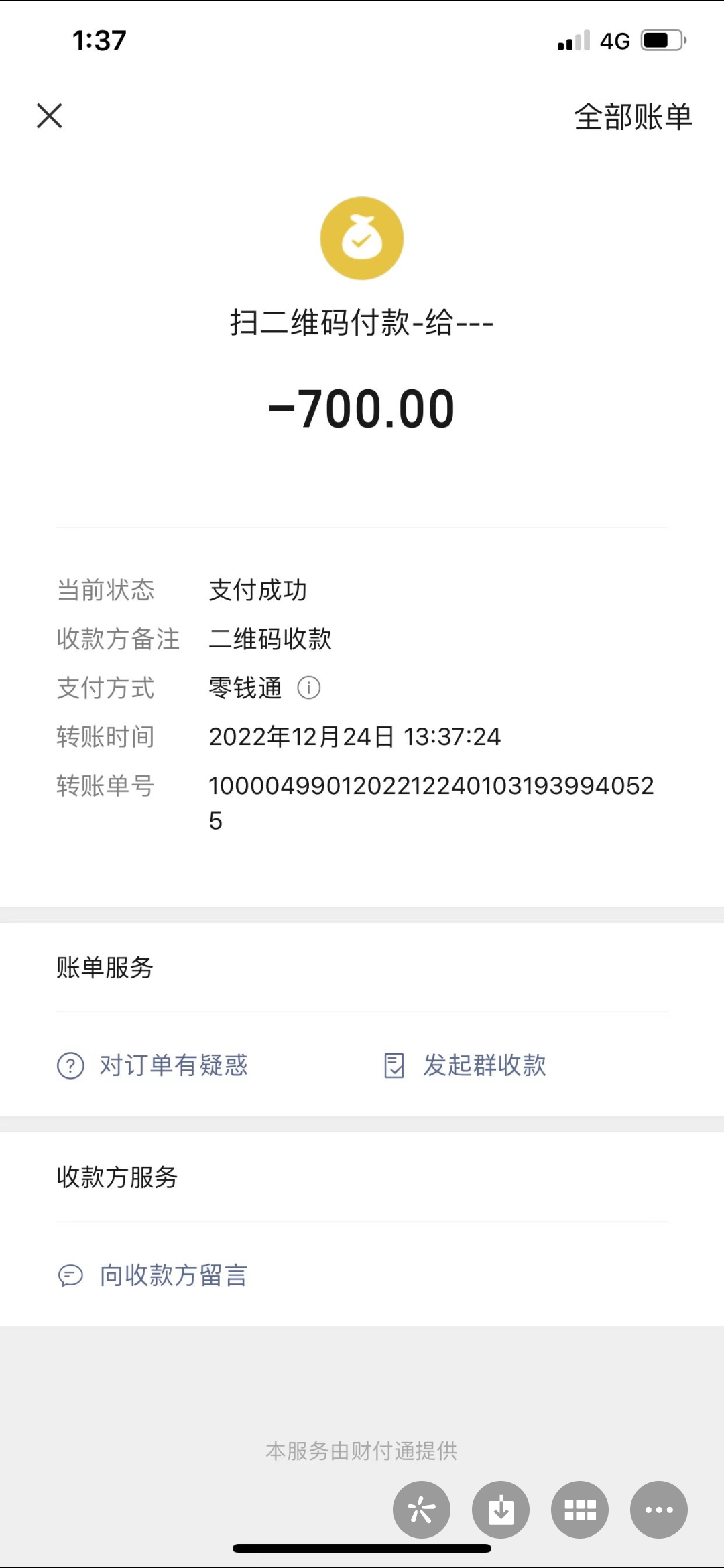Open the floating three-dots more button

click(x=659, y=1509)
